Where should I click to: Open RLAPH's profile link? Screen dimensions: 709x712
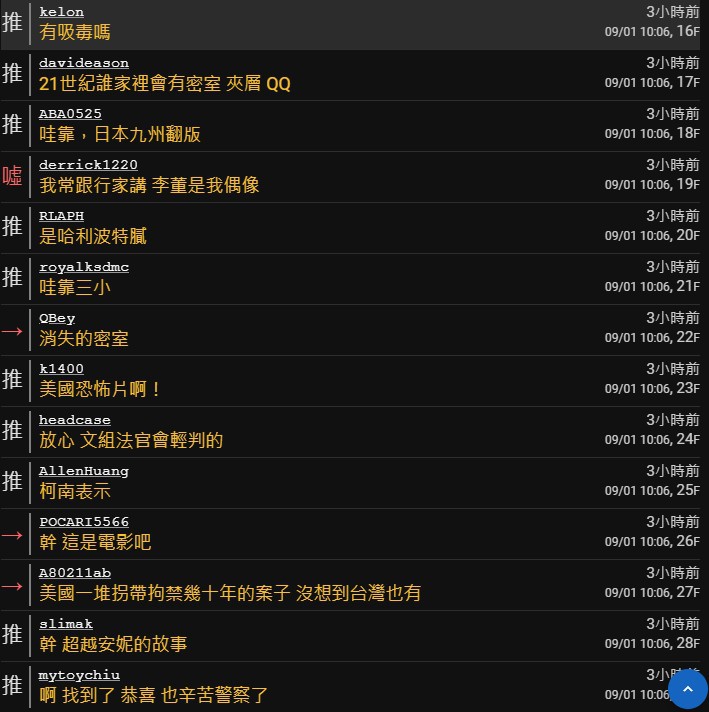point(61,216)
